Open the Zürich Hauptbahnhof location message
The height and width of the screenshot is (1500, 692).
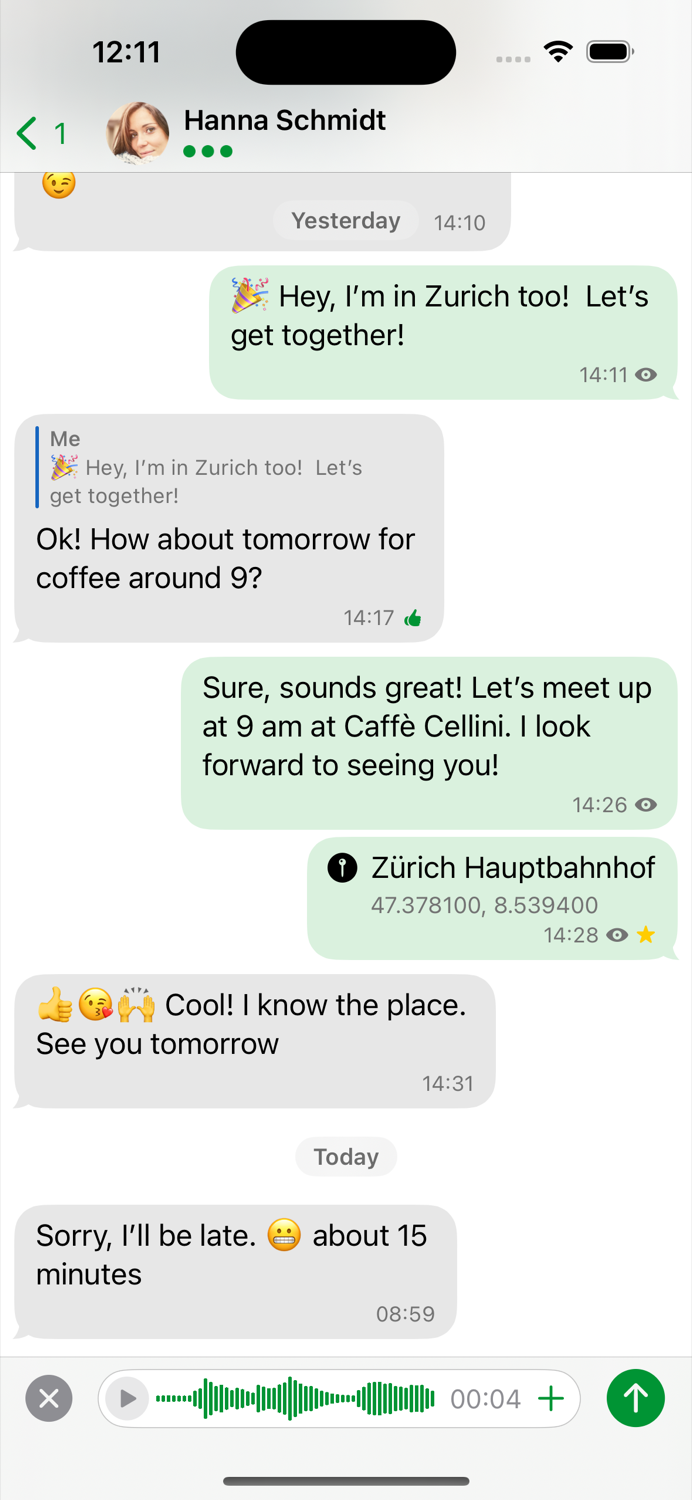(x=492, y=884)
